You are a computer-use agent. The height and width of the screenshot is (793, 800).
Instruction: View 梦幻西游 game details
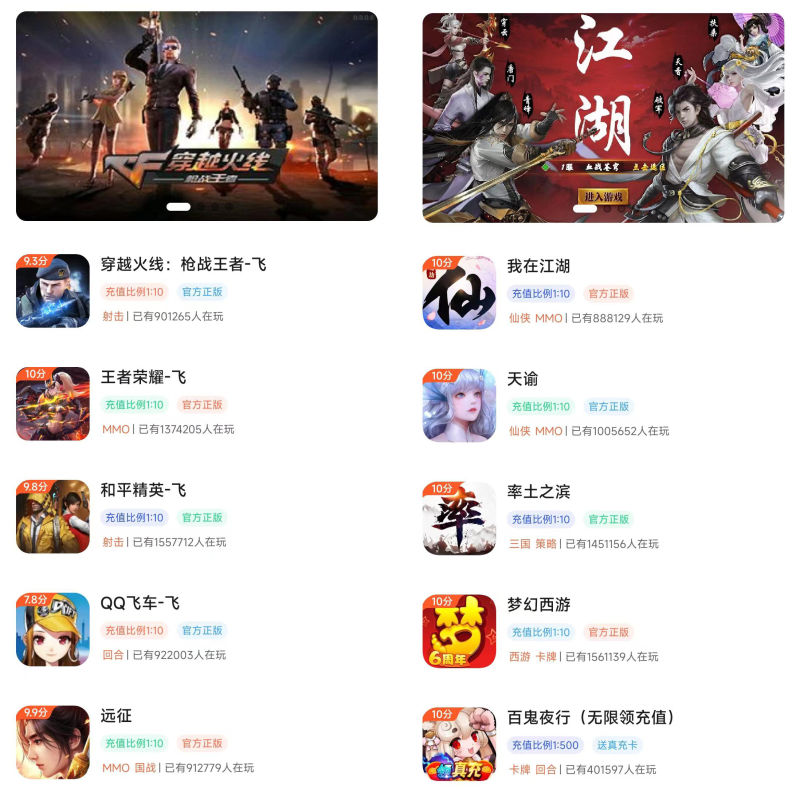tap(538, 605)
